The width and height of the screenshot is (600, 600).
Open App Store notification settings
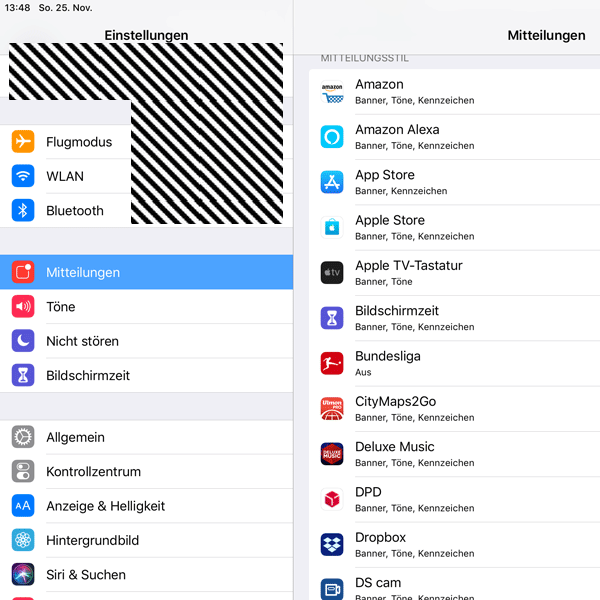pyautogui.click(x=450, y=182)
